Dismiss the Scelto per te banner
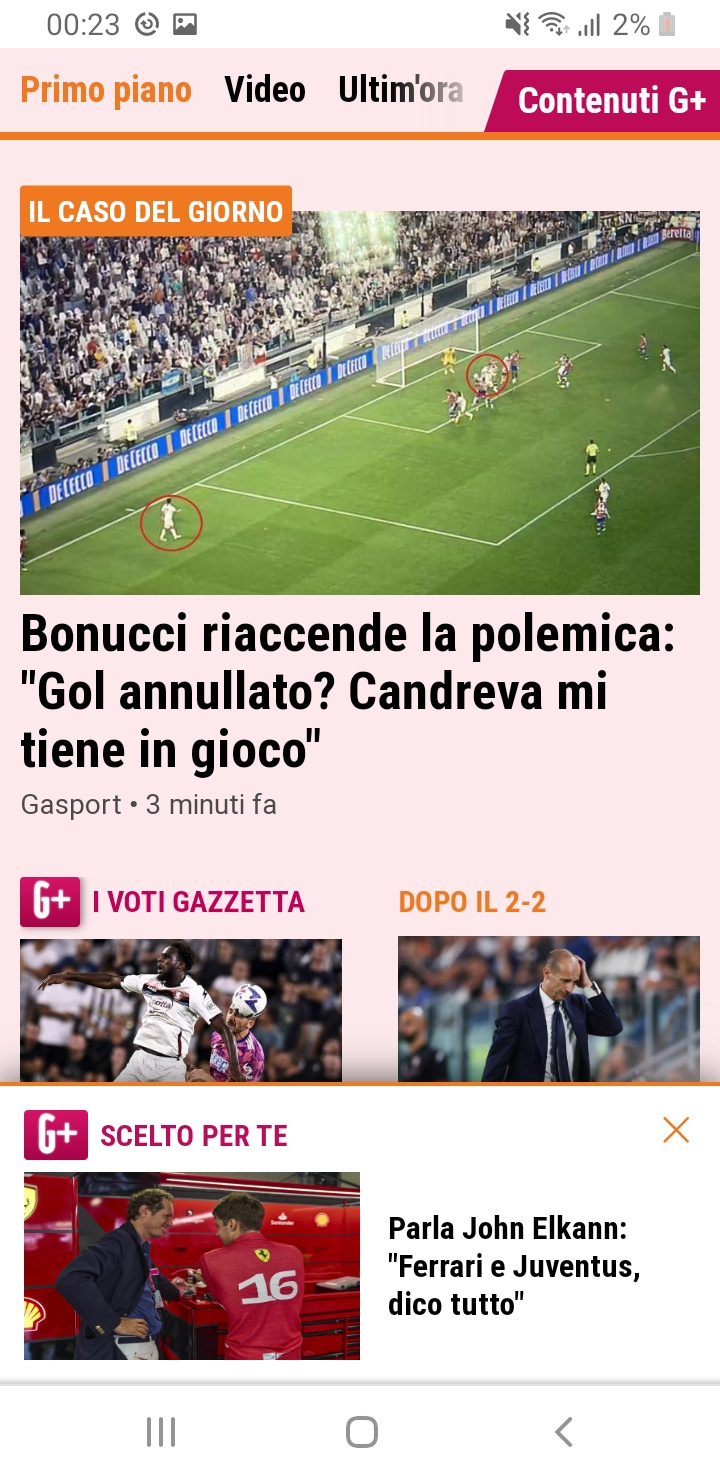The image size is (720, 1480). pyautogui.click(x=676, y=1130)
